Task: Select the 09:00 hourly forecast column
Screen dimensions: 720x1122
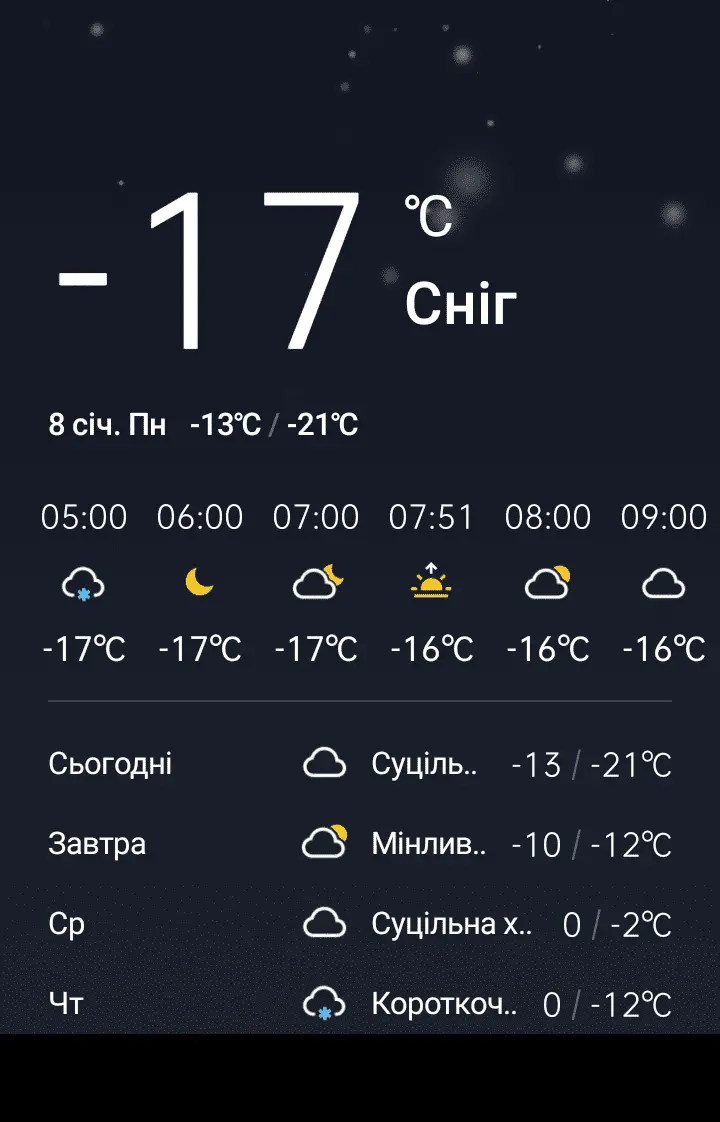Action: click(663, 517)
